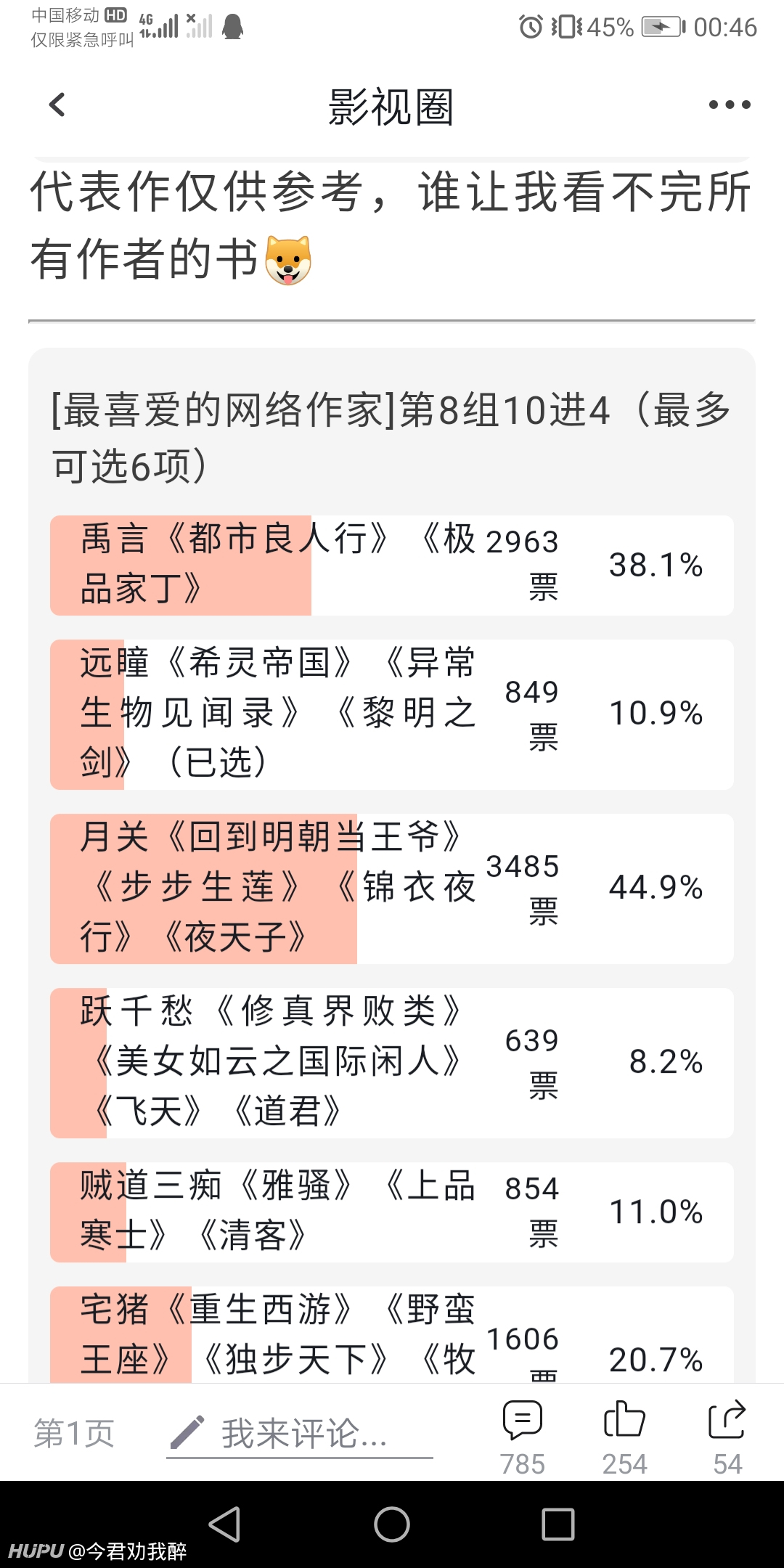This screenshot has height=1568, width=784.
Task: Select the 远瞳 poll option
Action: coord(392,714)
